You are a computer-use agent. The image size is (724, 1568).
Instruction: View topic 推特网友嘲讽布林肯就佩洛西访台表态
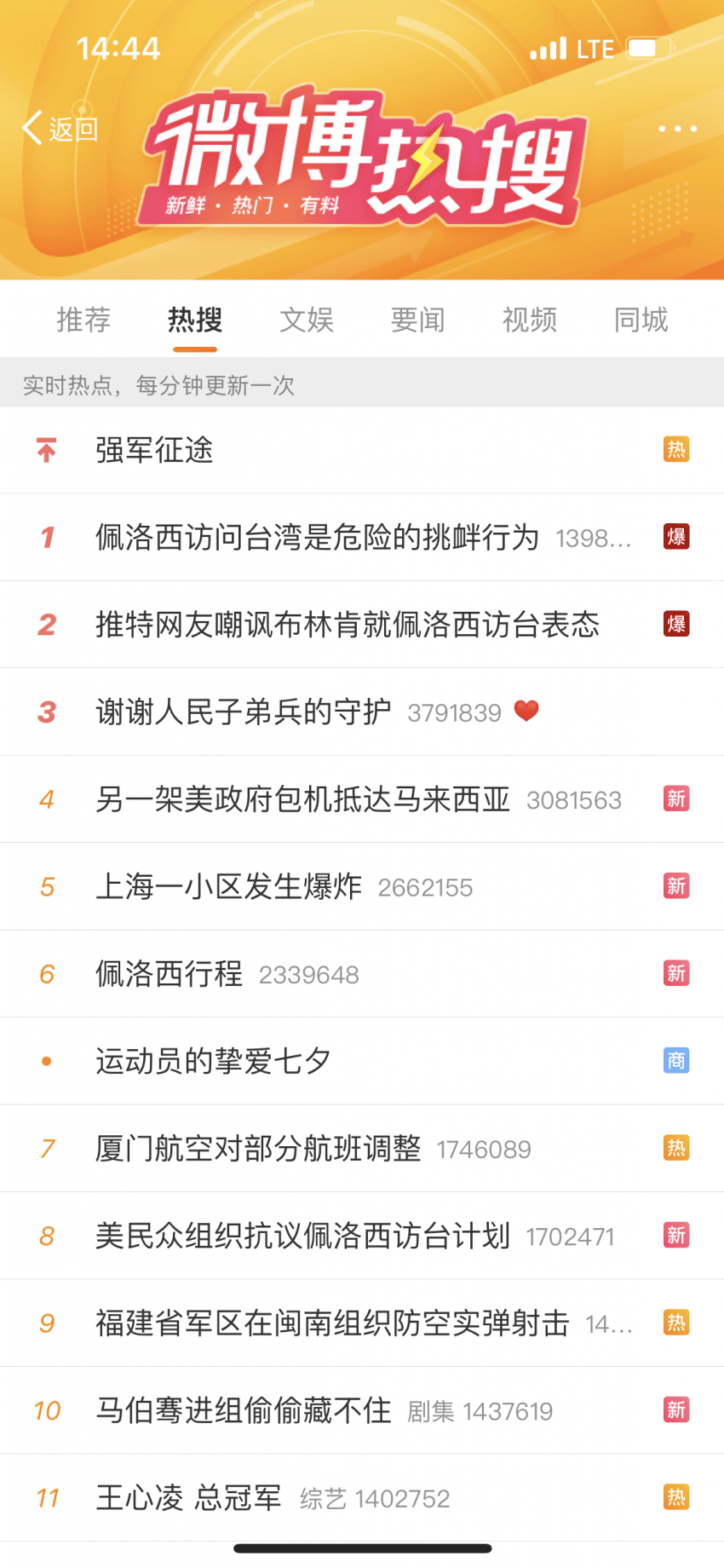coord(348,625)
